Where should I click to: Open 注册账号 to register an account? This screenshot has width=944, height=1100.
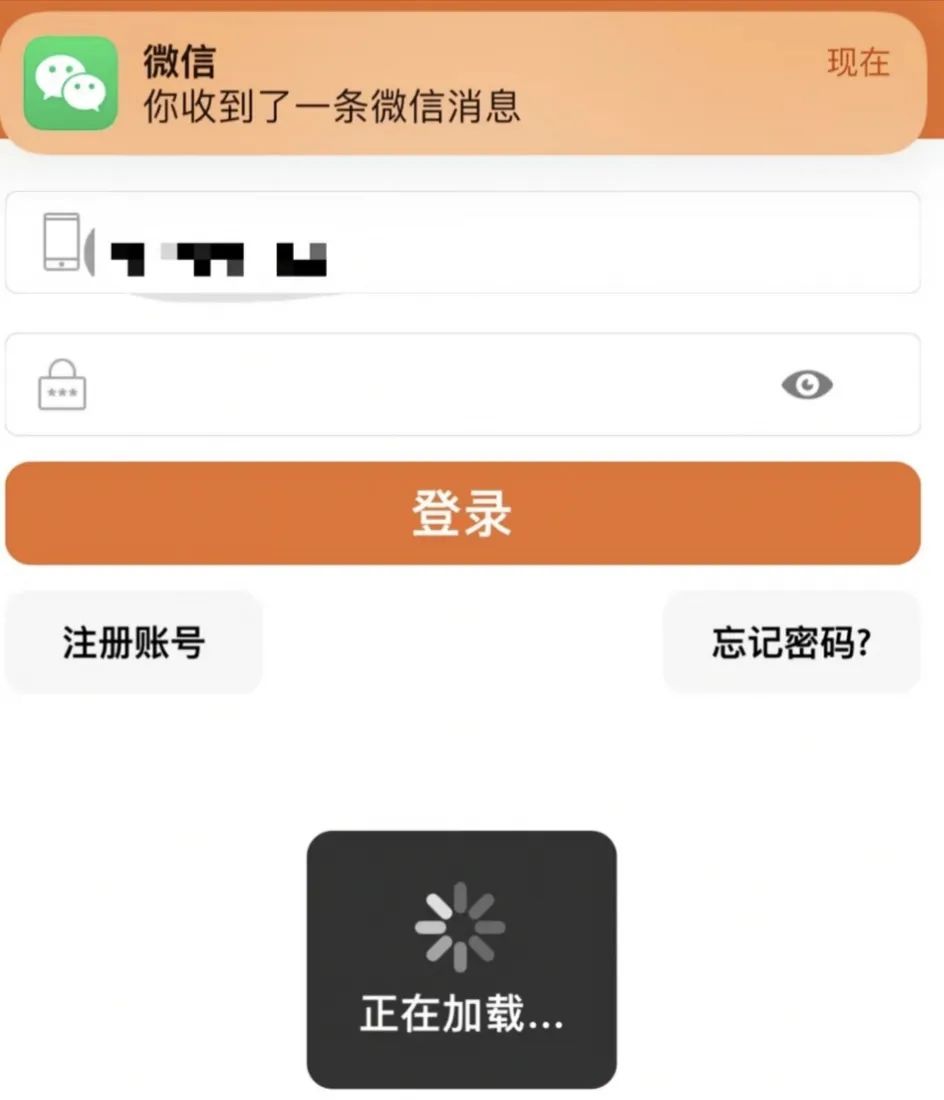click(134, 642)
